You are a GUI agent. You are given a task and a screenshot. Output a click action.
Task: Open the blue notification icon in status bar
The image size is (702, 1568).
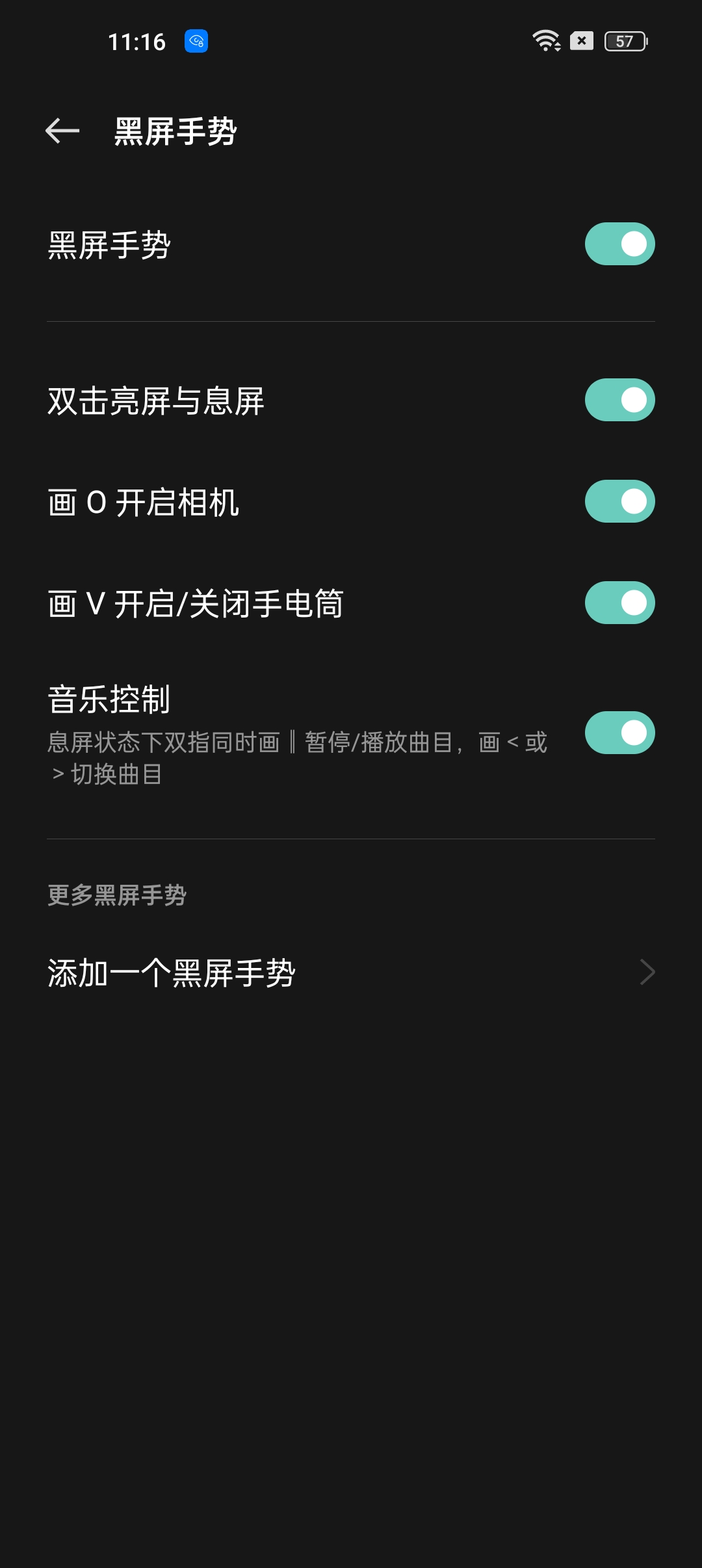click(x=196, y=42)
